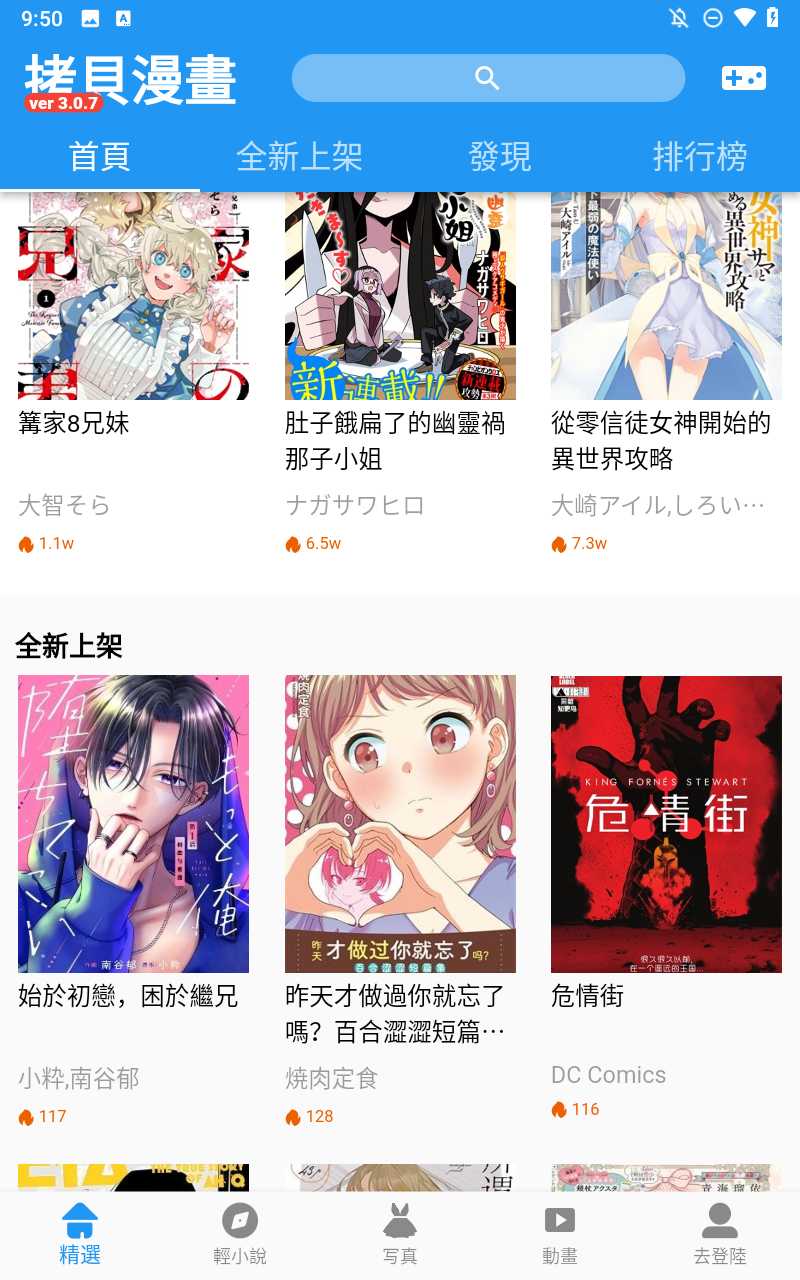Open the 危情街 comic
The height and width of the screenshot is (1280, 800).
666,824
